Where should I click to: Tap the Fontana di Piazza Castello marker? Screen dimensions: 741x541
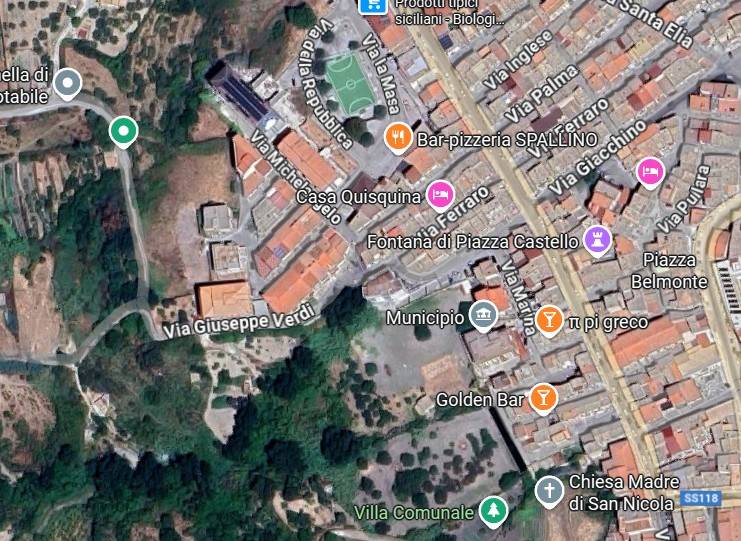click(597, 240)
